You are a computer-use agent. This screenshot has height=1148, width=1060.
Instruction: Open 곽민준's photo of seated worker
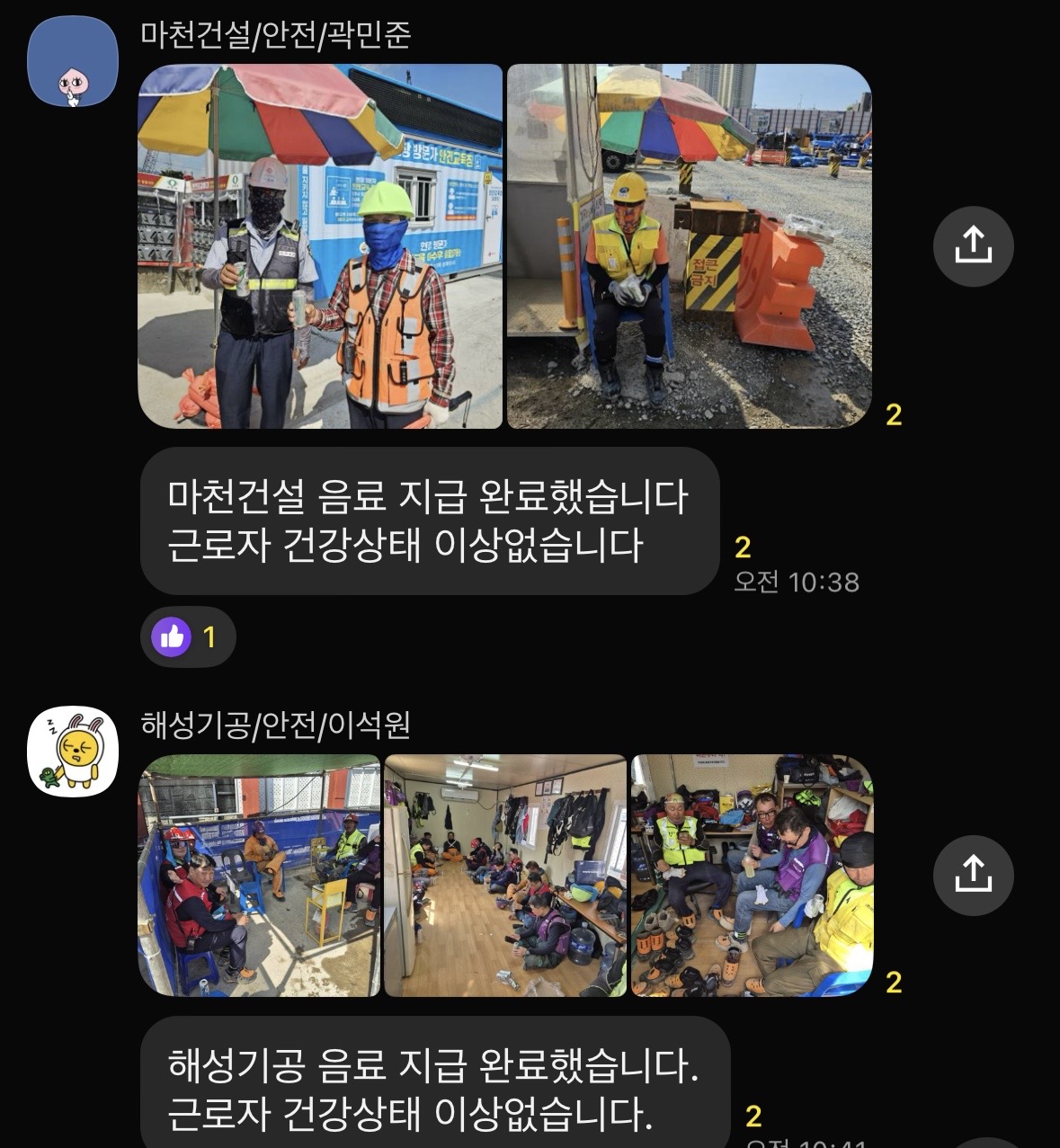(689, 246)
